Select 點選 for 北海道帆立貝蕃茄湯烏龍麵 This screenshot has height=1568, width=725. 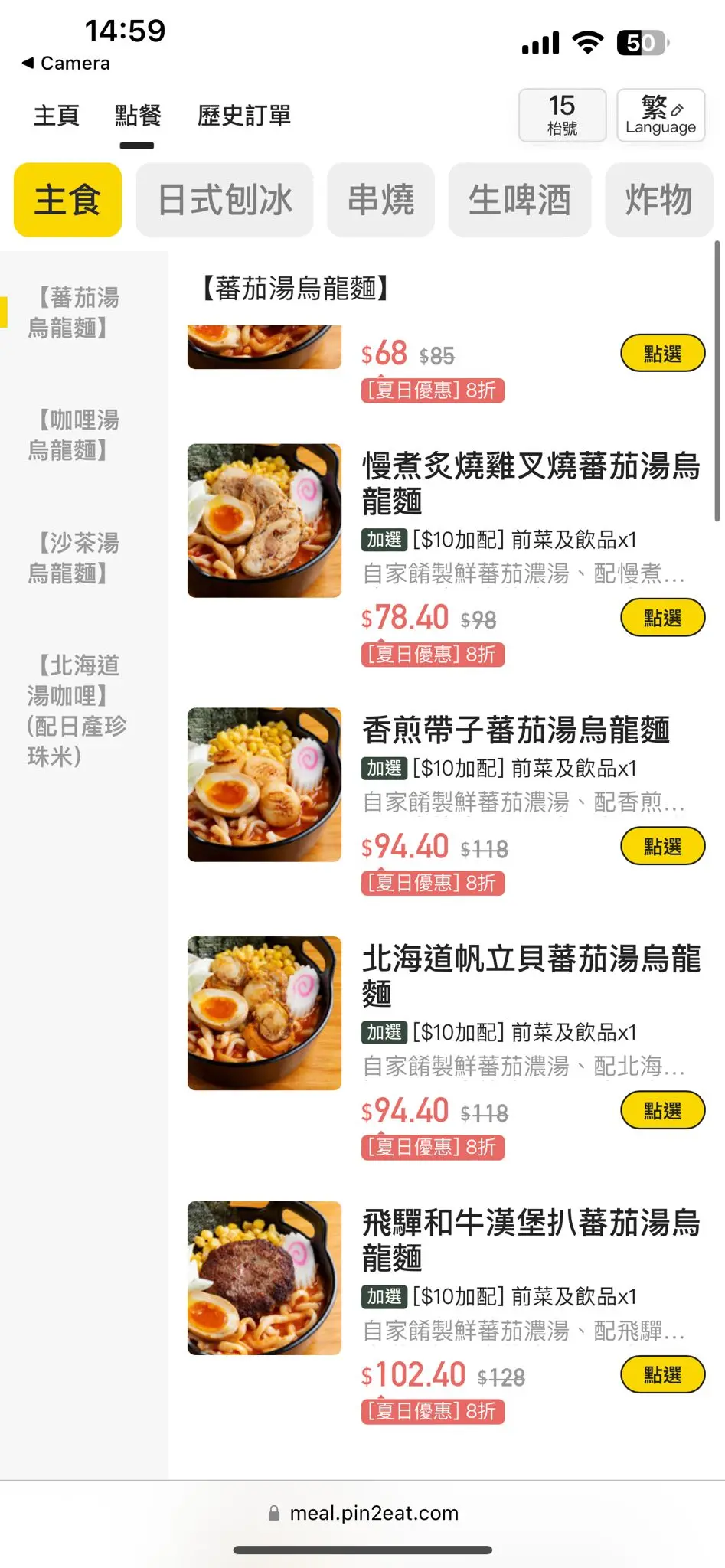click(662, 1110)
